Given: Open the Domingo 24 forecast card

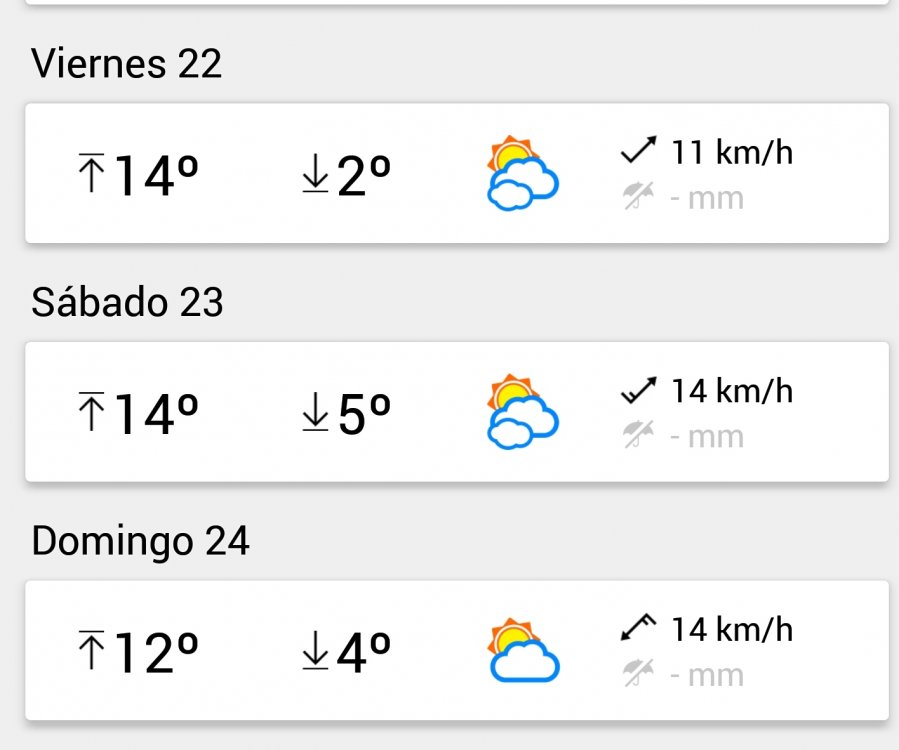Looking at the screenshot, I should point(456,651).
